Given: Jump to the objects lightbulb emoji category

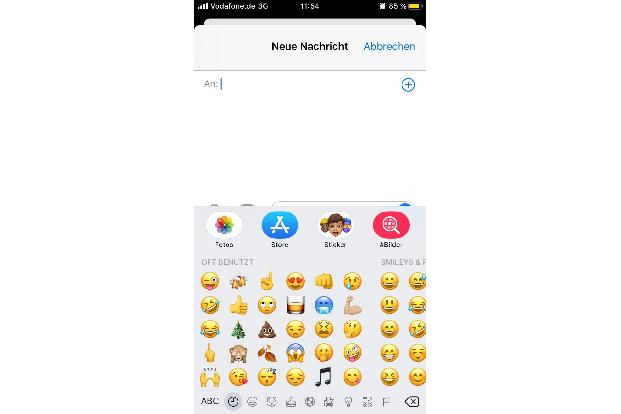Looking at the screenshot, I should (x=346, y=401).
